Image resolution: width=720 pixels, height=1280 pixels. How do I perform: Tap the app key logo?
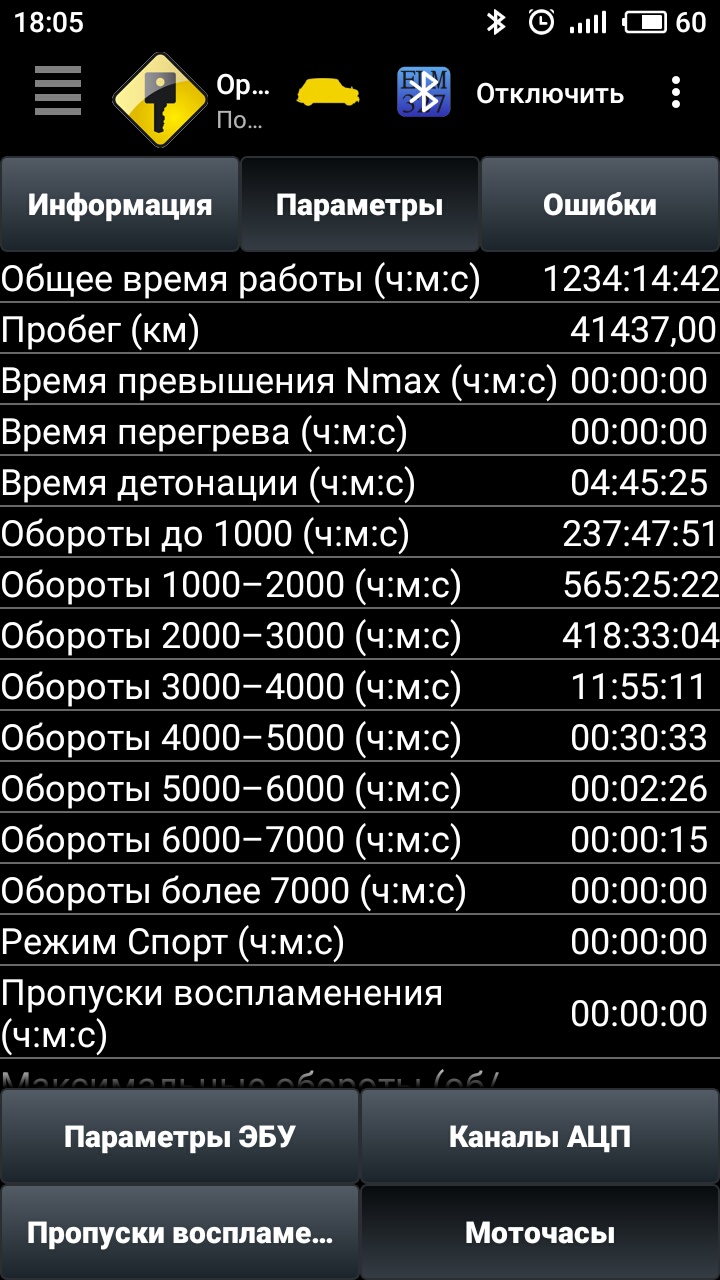pyautogui.click(x=160, y=98)
